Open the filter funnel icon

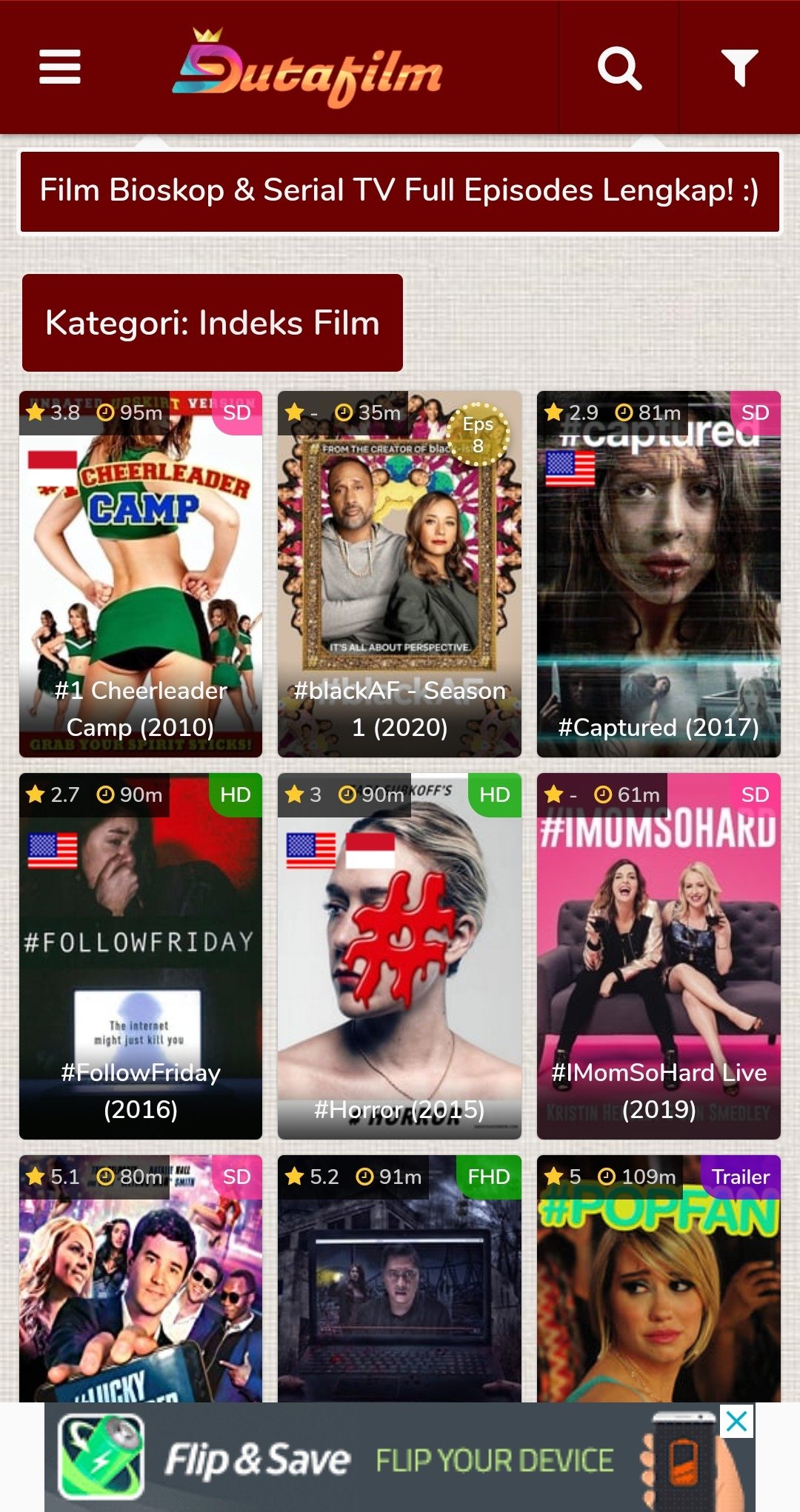739,68
